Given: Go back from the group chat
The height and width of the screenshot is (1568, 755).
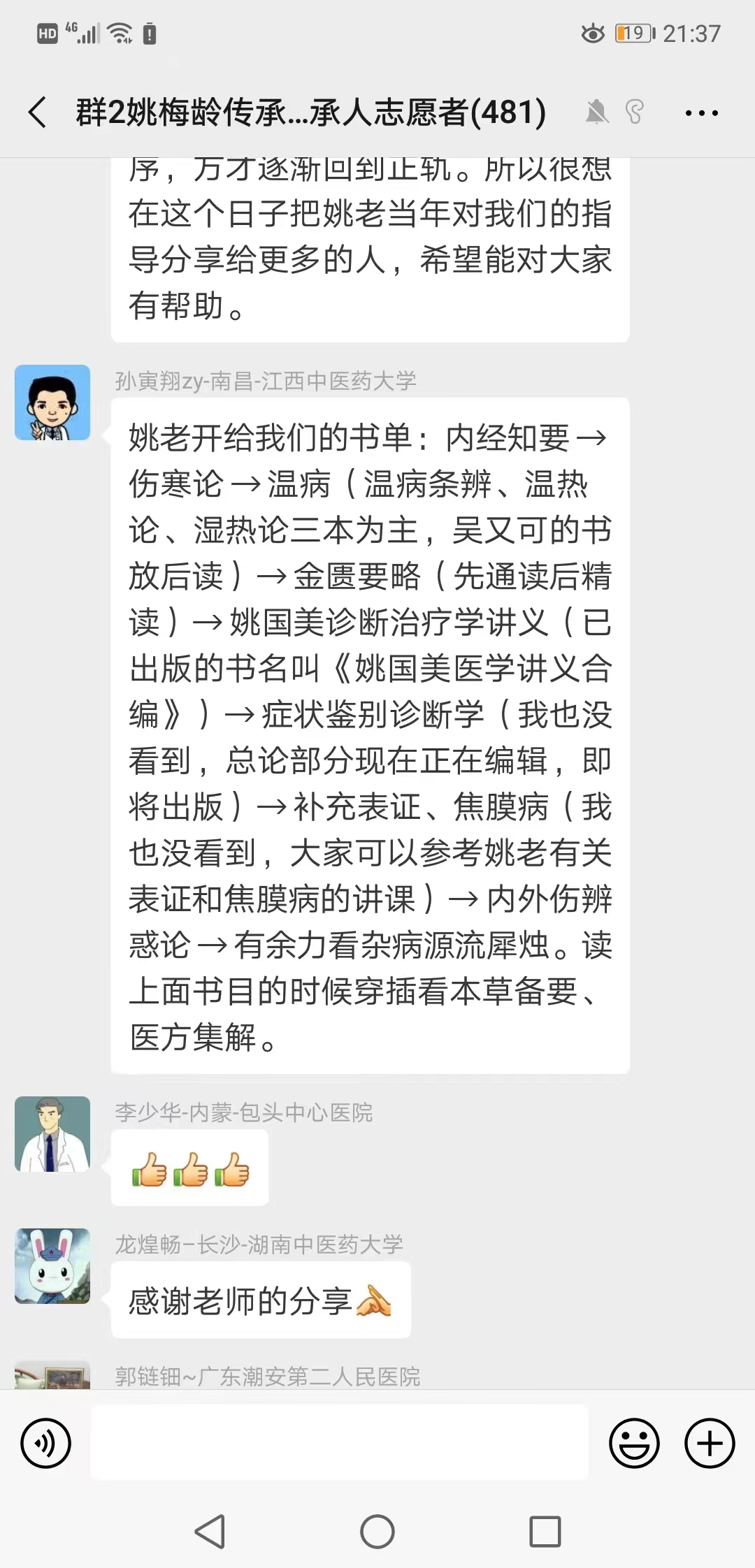Looking at the screenshot, I should click(x=38, y=112).
